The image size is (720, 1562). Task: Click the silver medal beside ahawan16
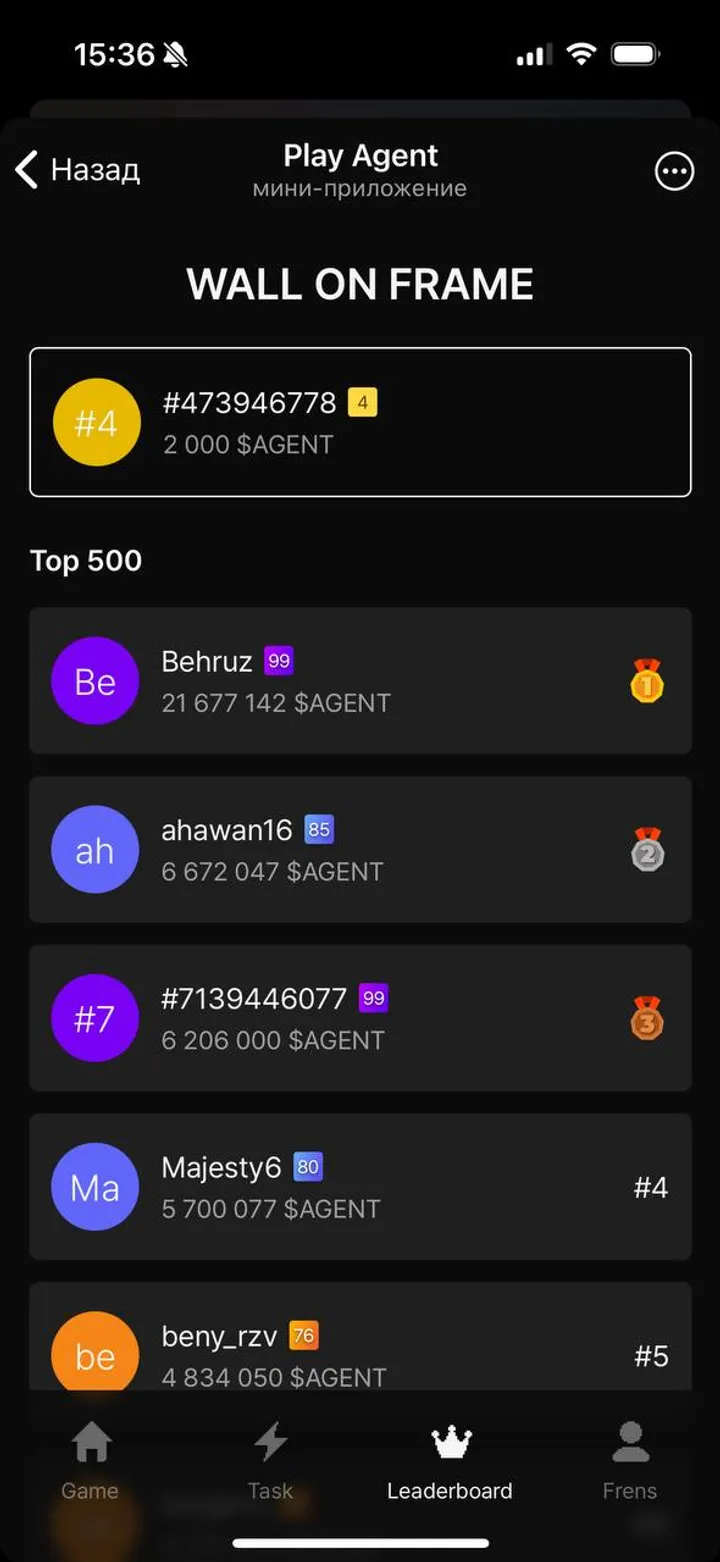648,849
